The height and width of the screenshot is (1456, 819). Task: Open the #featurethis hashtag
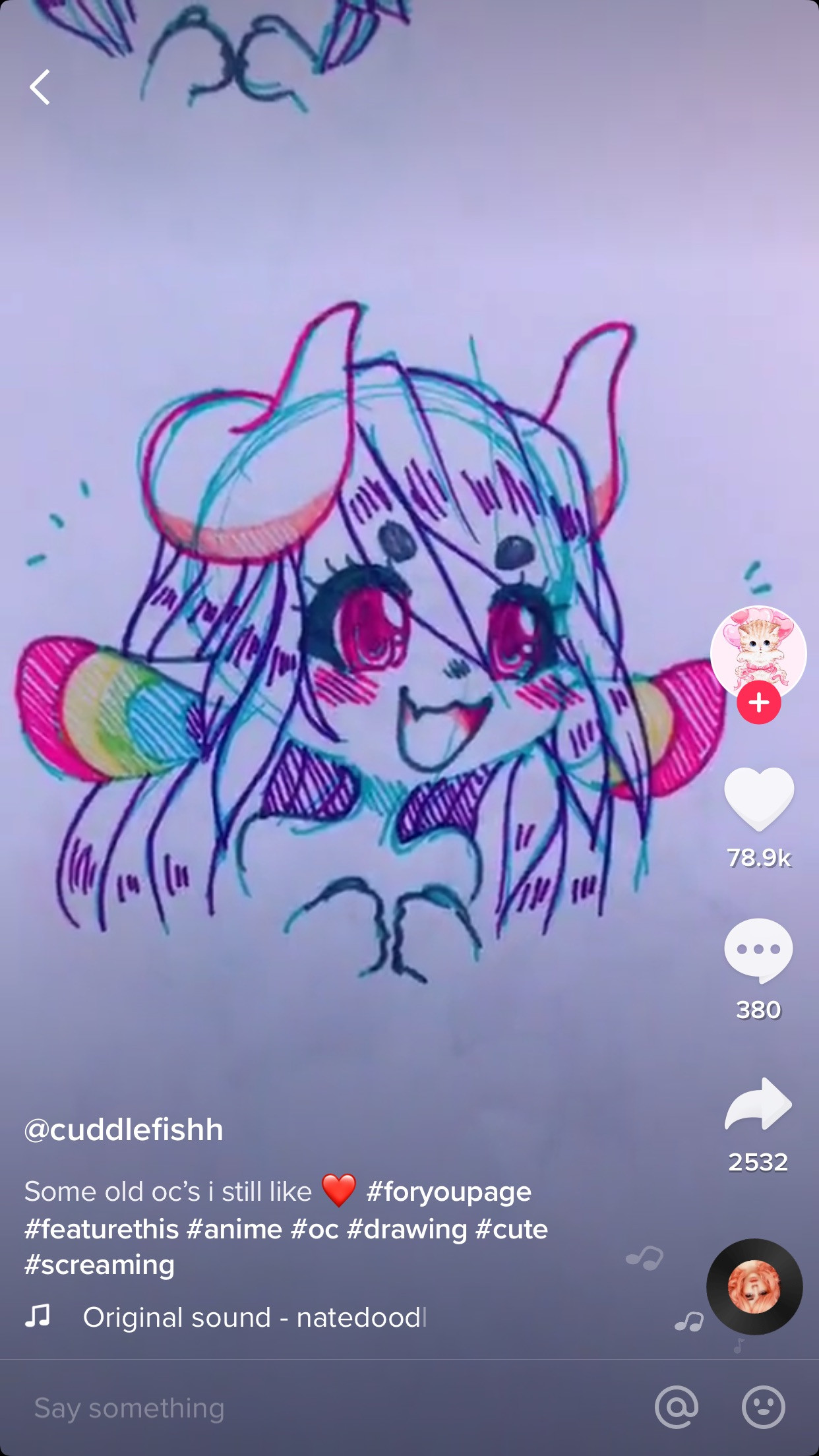(102, 1229)
